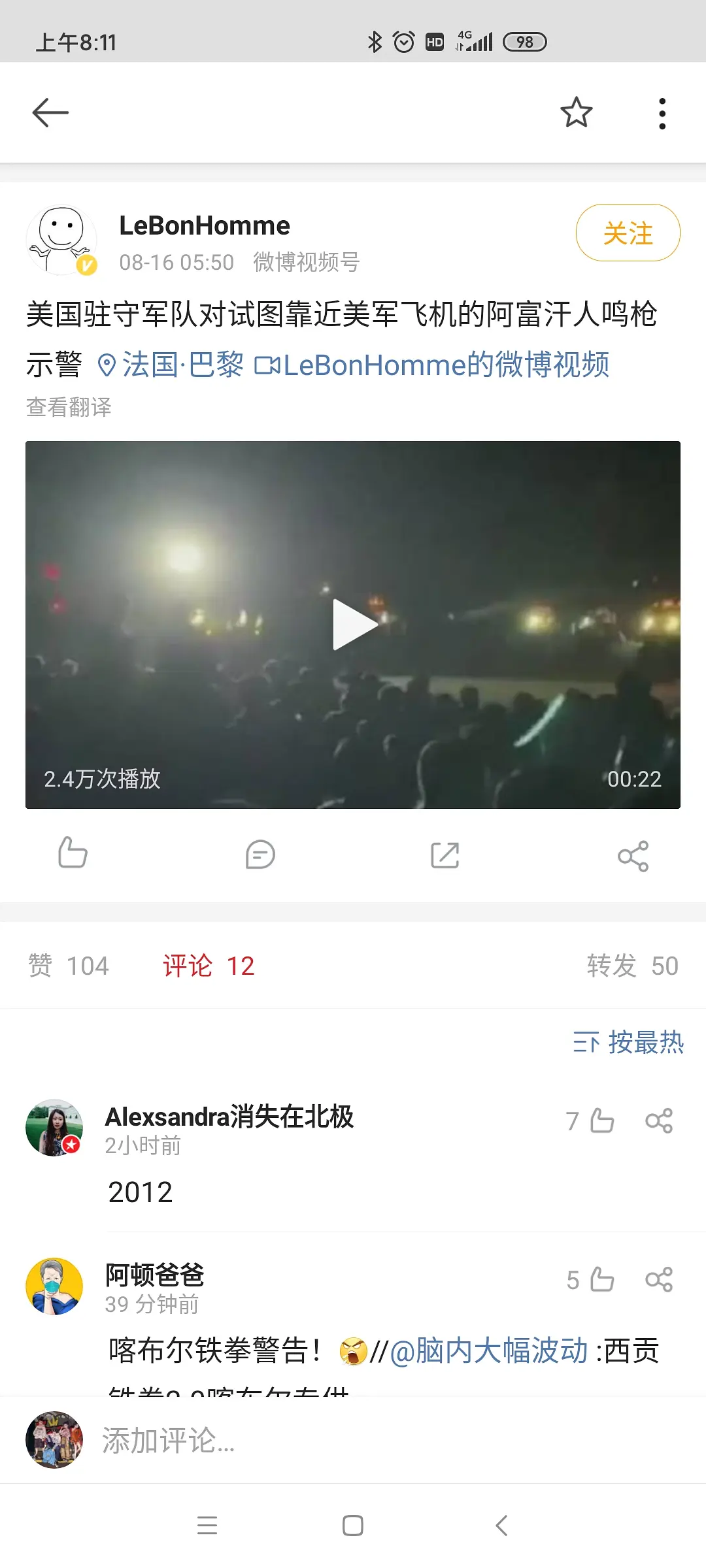Like Alexsandra消失在北极's comment
The height and width of the screenshot is (1568, 706).
601,1121
